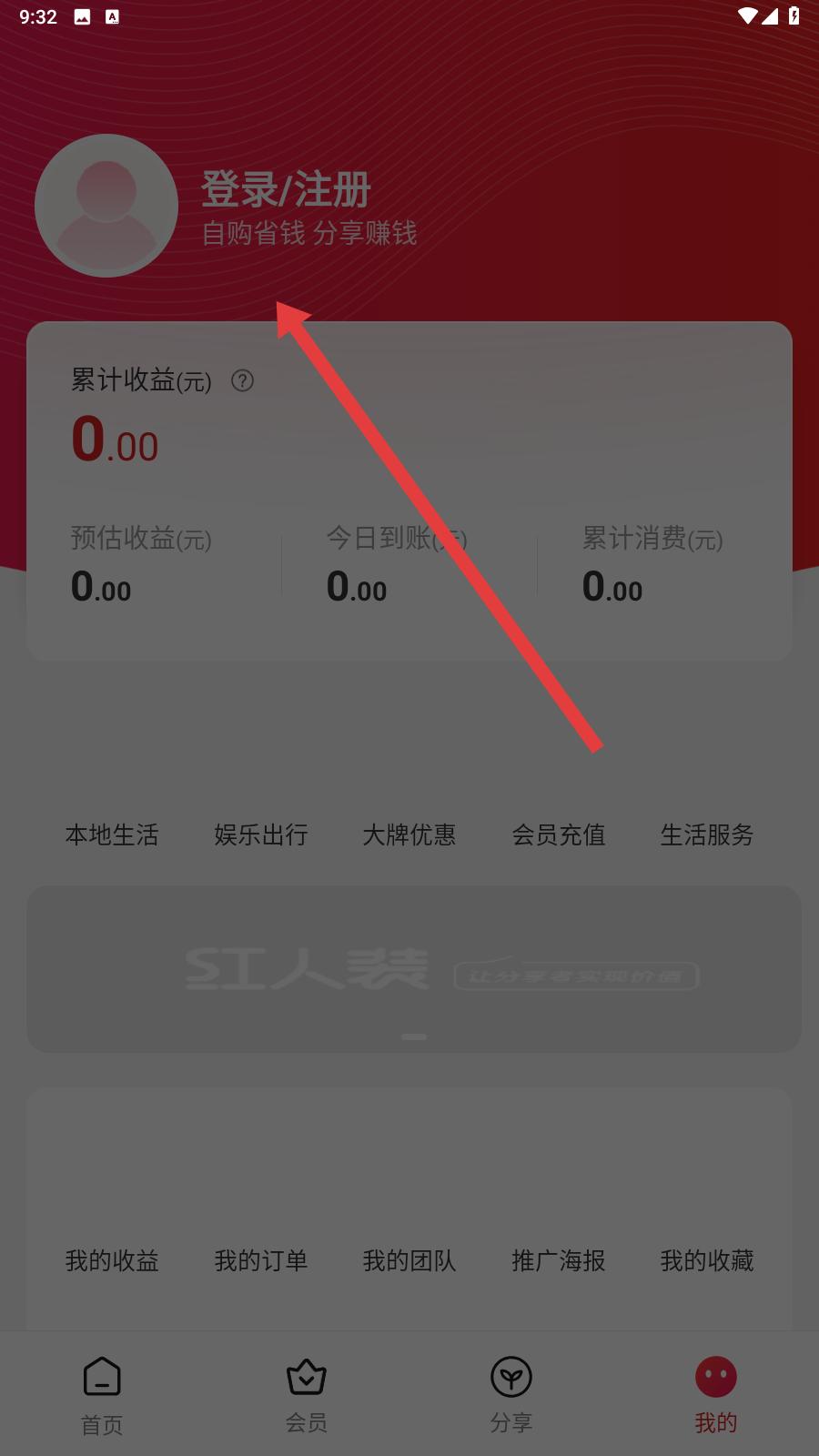The width and height of the screenshot is (819, 1456).
Task: Tap the question mark icon beside 累计收益
Action: 241,382
